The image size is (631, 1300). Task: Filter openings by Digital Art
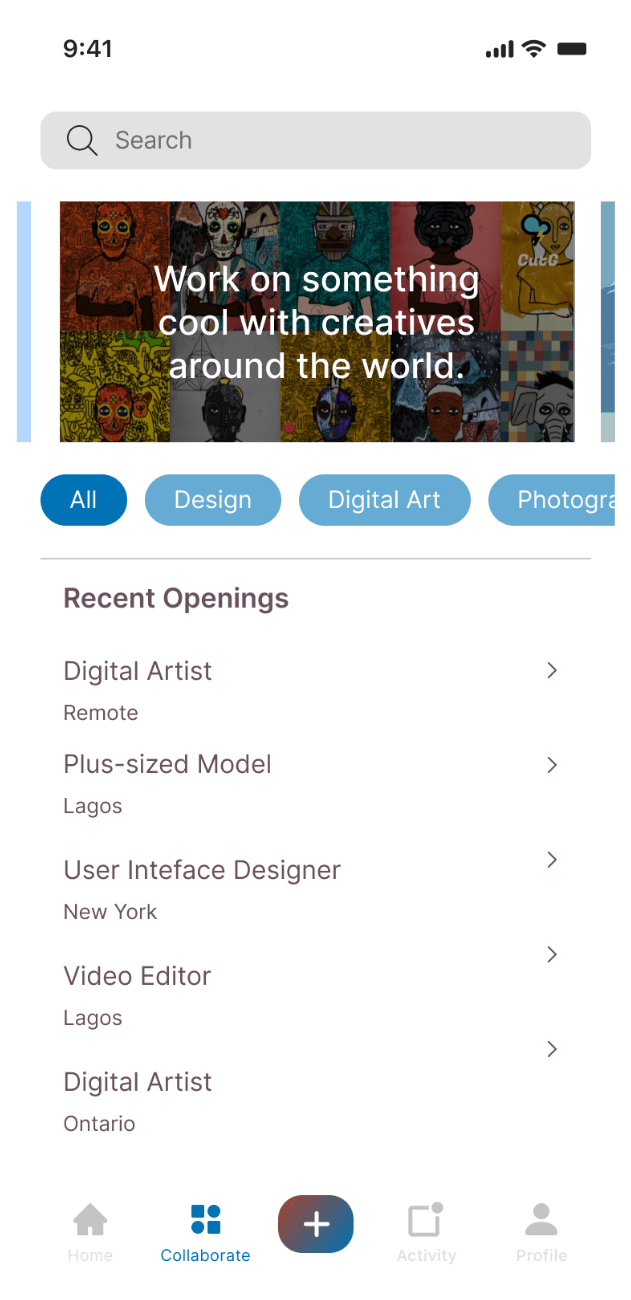(x=384, y=500)
